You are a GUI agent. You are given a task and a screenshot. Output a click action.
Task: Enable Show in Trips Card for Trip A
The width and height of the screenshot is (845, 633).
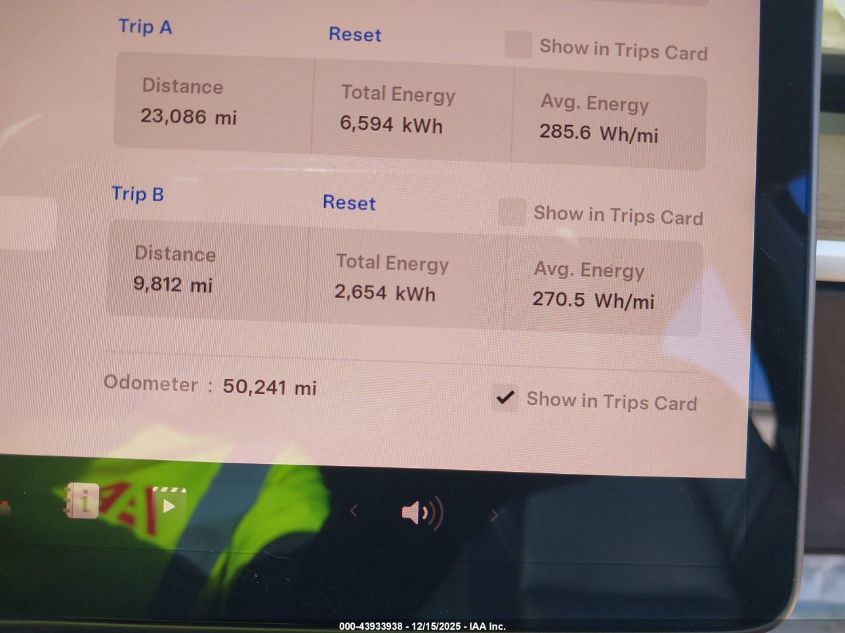click(518, 45)
